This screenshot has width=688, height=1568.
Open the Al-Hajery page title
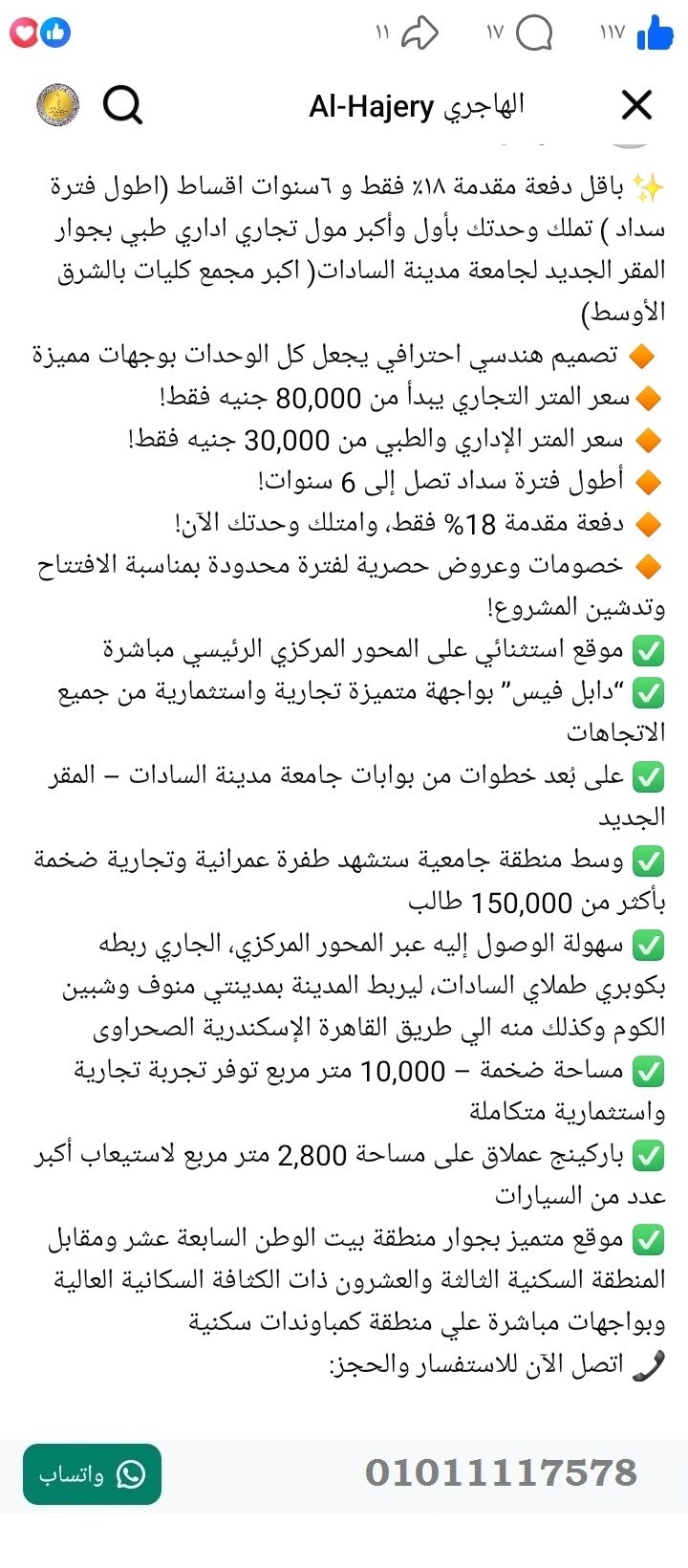pyautogui.click(x=420, y=105)
